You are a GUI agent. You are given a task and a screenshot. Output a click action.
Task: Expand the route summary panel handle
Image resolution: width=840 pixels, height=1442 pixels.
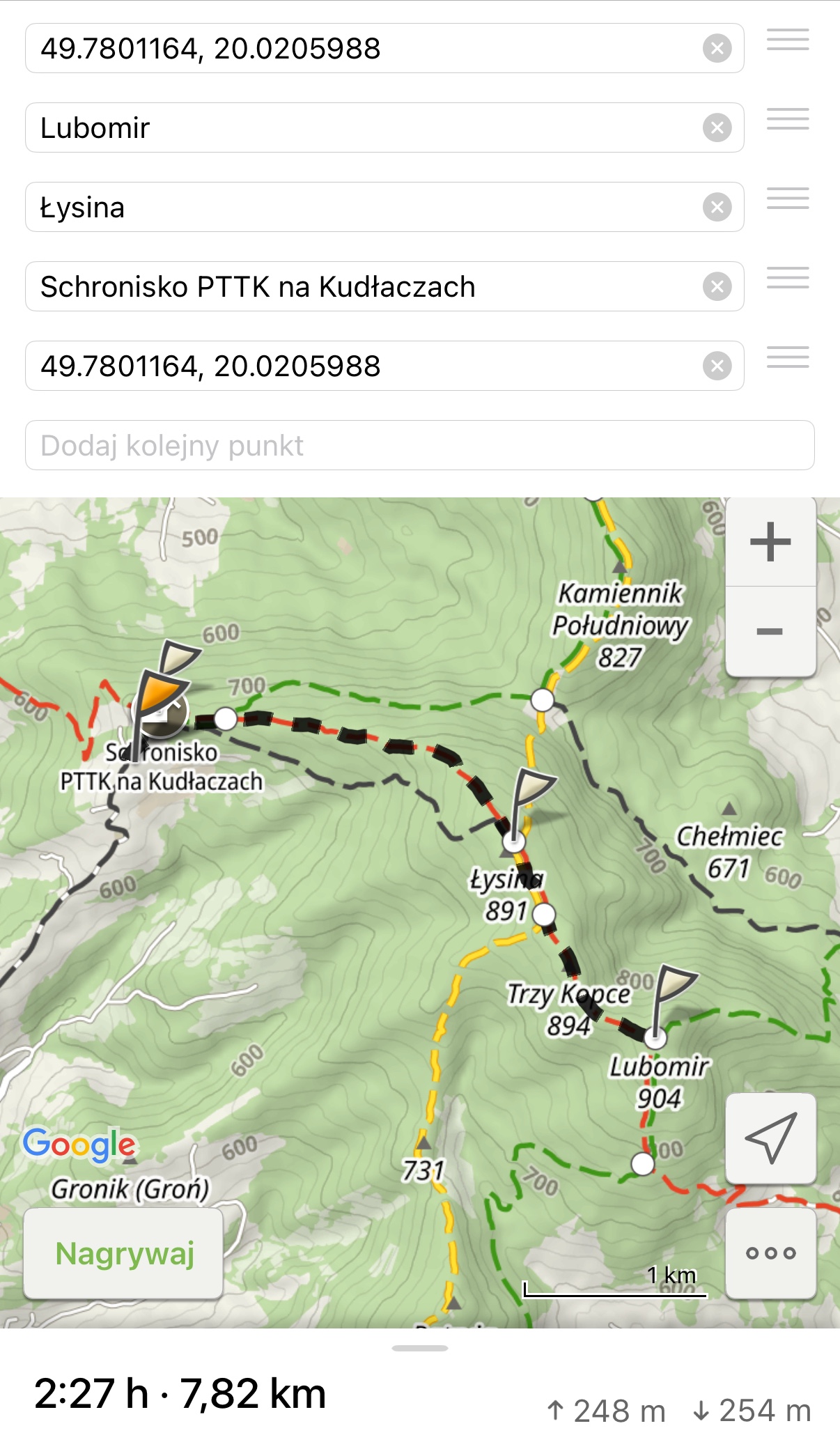(x=419, y=1348)
